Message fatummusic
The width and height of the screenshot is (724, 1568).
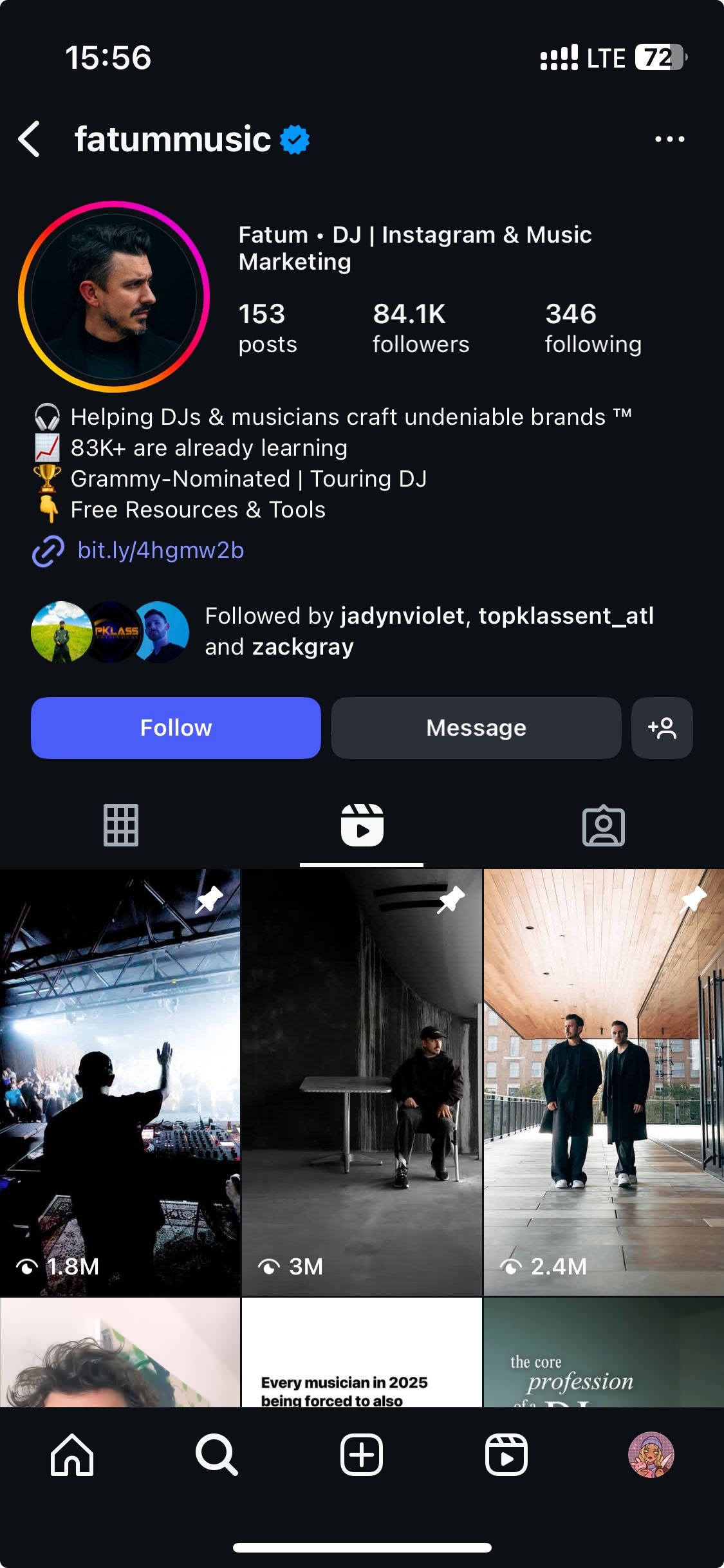[x=476, y=728]
